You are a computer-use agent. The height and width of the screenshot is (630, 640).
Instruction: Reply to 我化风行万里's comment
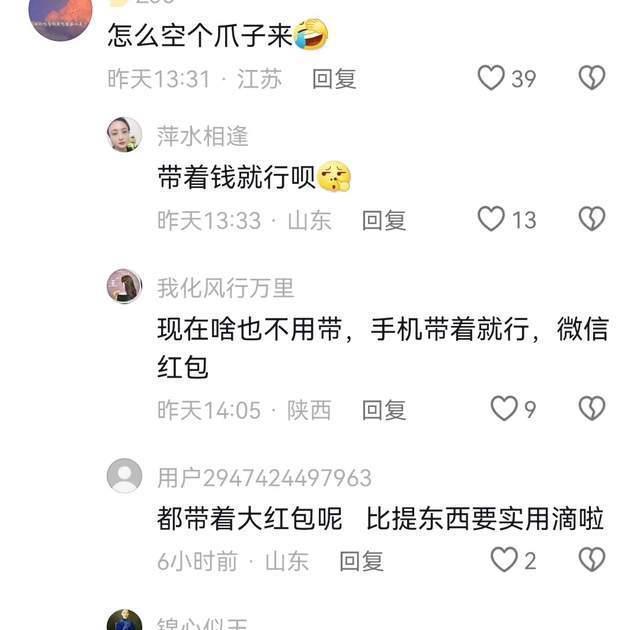click(384, 409)
